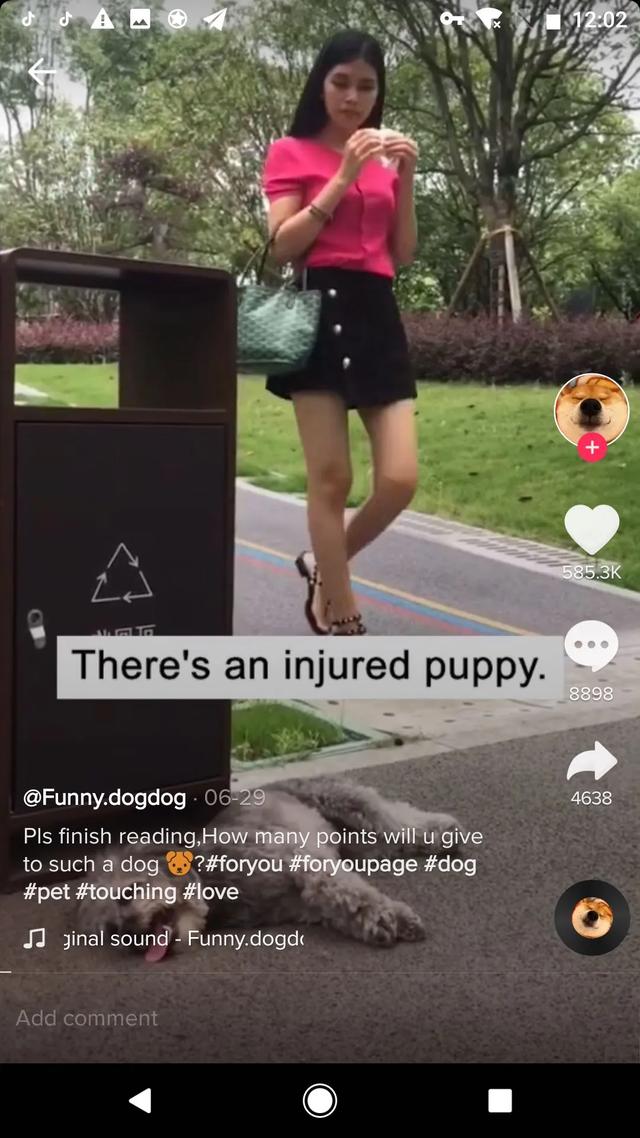The height and width of the screenshot is (1138, 640).
Task: Open the Funny.dogdog profile picture
Action: [x=591, y=408]
